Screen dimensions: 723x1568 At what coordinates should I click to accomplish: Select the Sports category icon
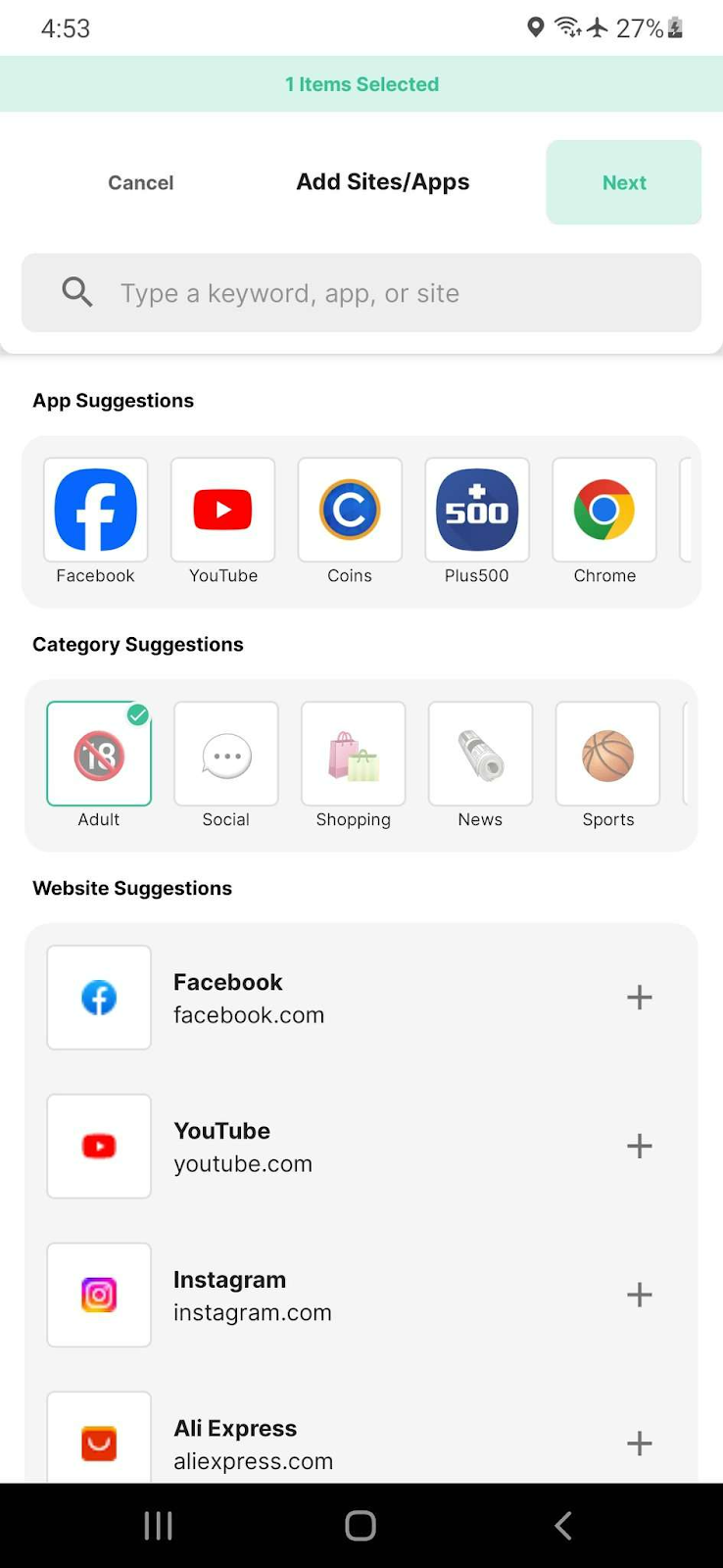click(607, 754)
